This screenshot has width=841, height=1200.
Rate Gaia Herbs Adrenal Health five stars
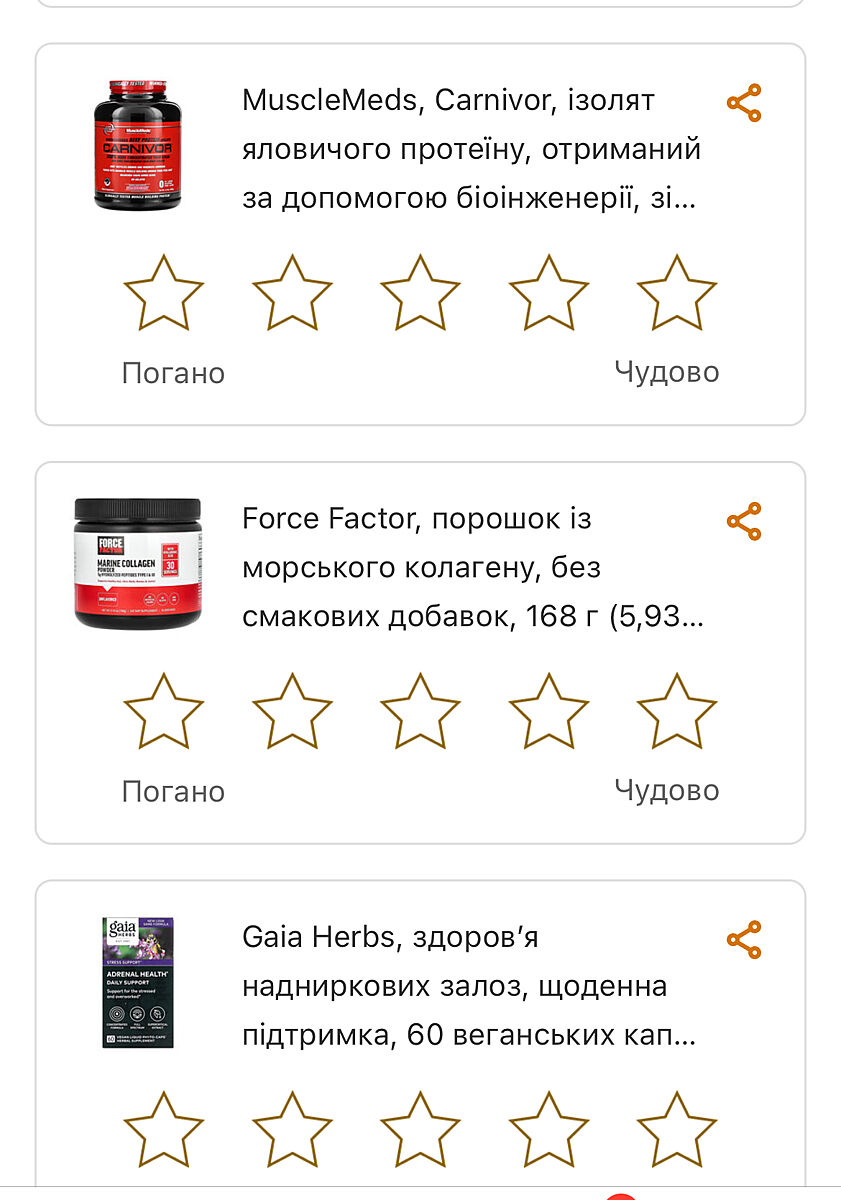click(x=677, y=1130)
